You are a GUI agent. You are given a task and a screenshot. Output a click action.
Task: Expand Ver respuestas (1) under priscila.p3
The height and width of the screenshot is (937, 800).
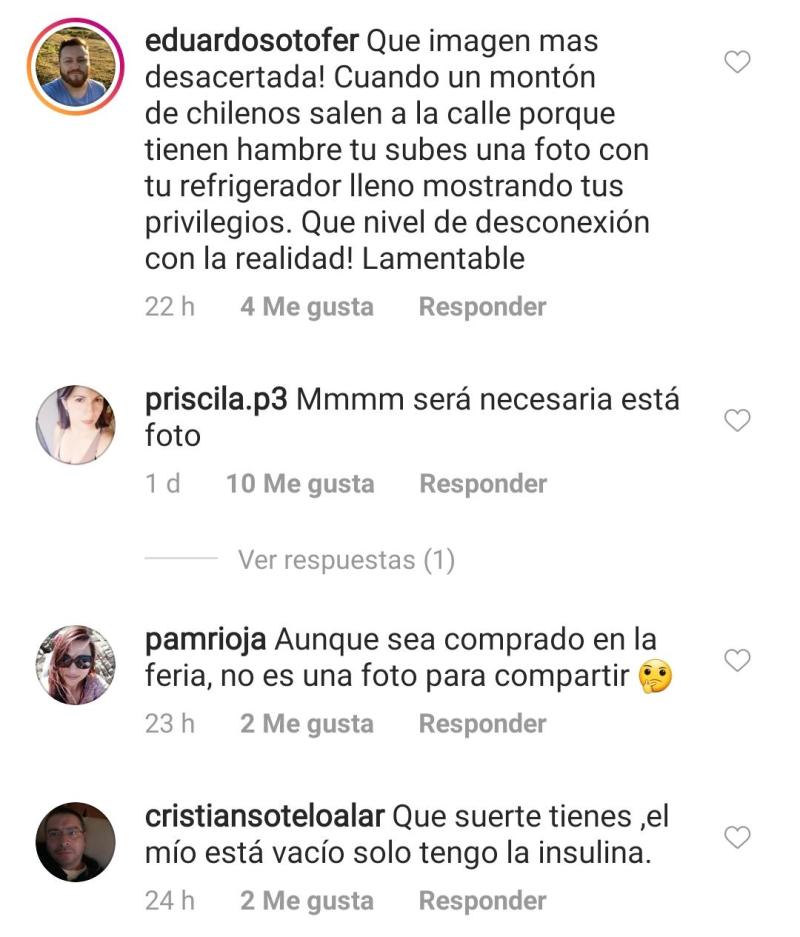[x=346, y=560]
